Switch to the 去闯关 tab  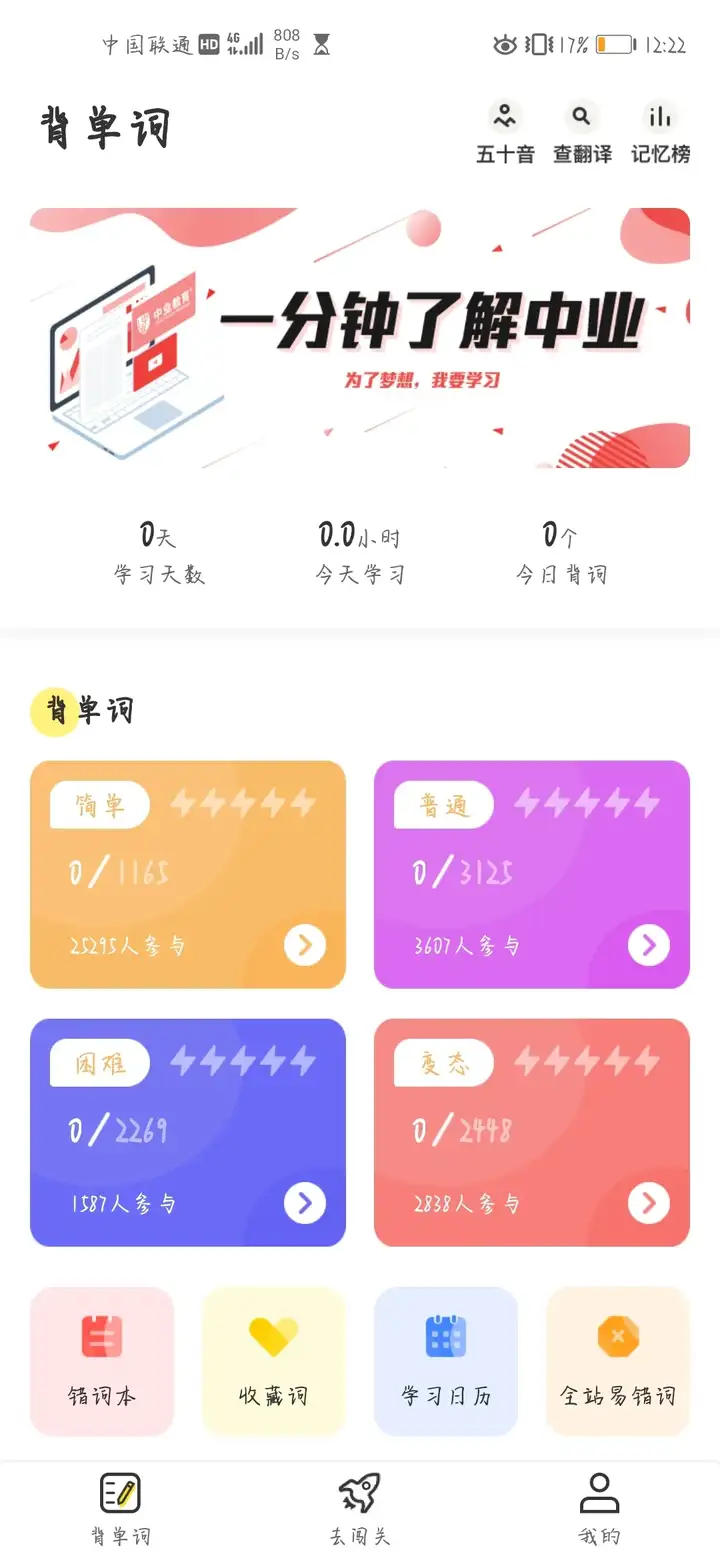pos(360,1510)
